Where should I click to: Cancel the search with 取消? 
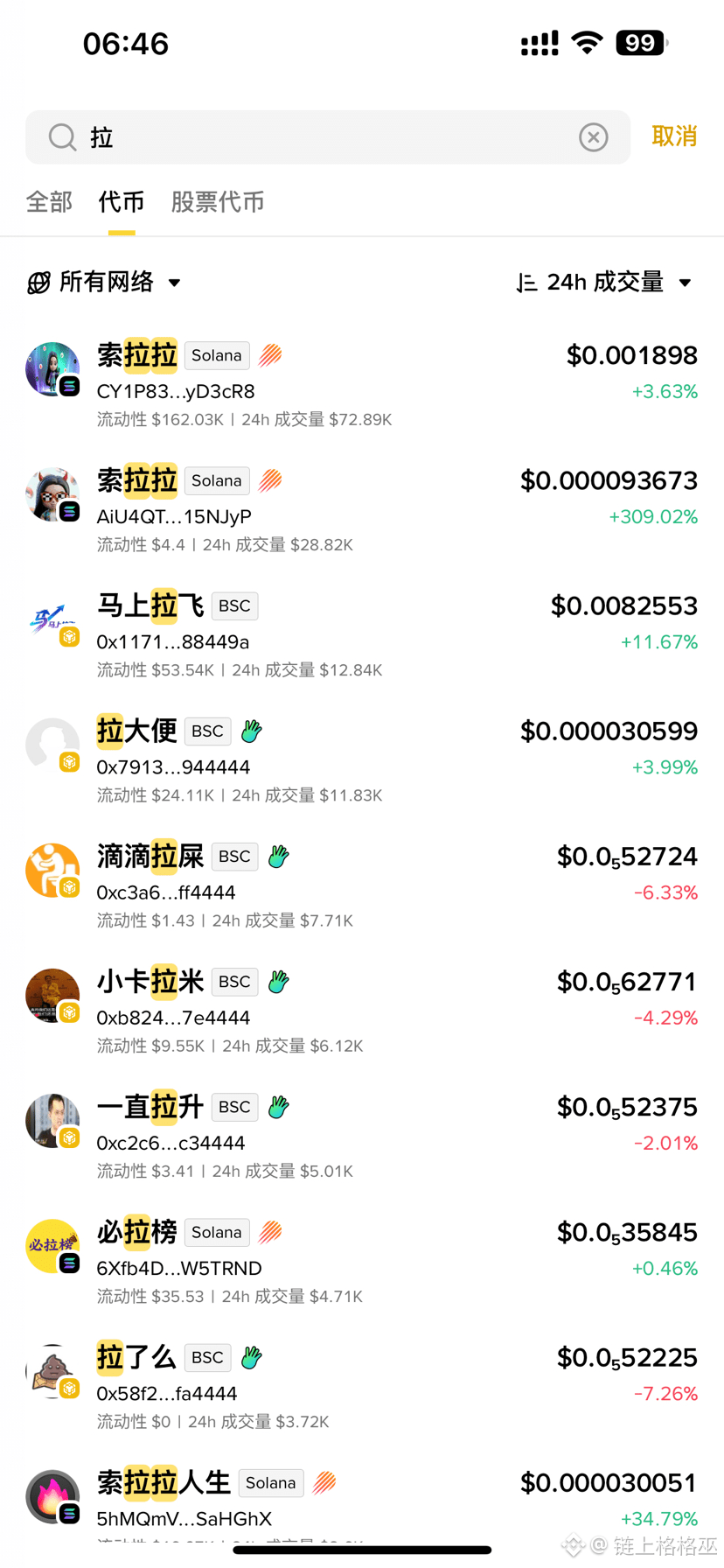pos(674,136)
